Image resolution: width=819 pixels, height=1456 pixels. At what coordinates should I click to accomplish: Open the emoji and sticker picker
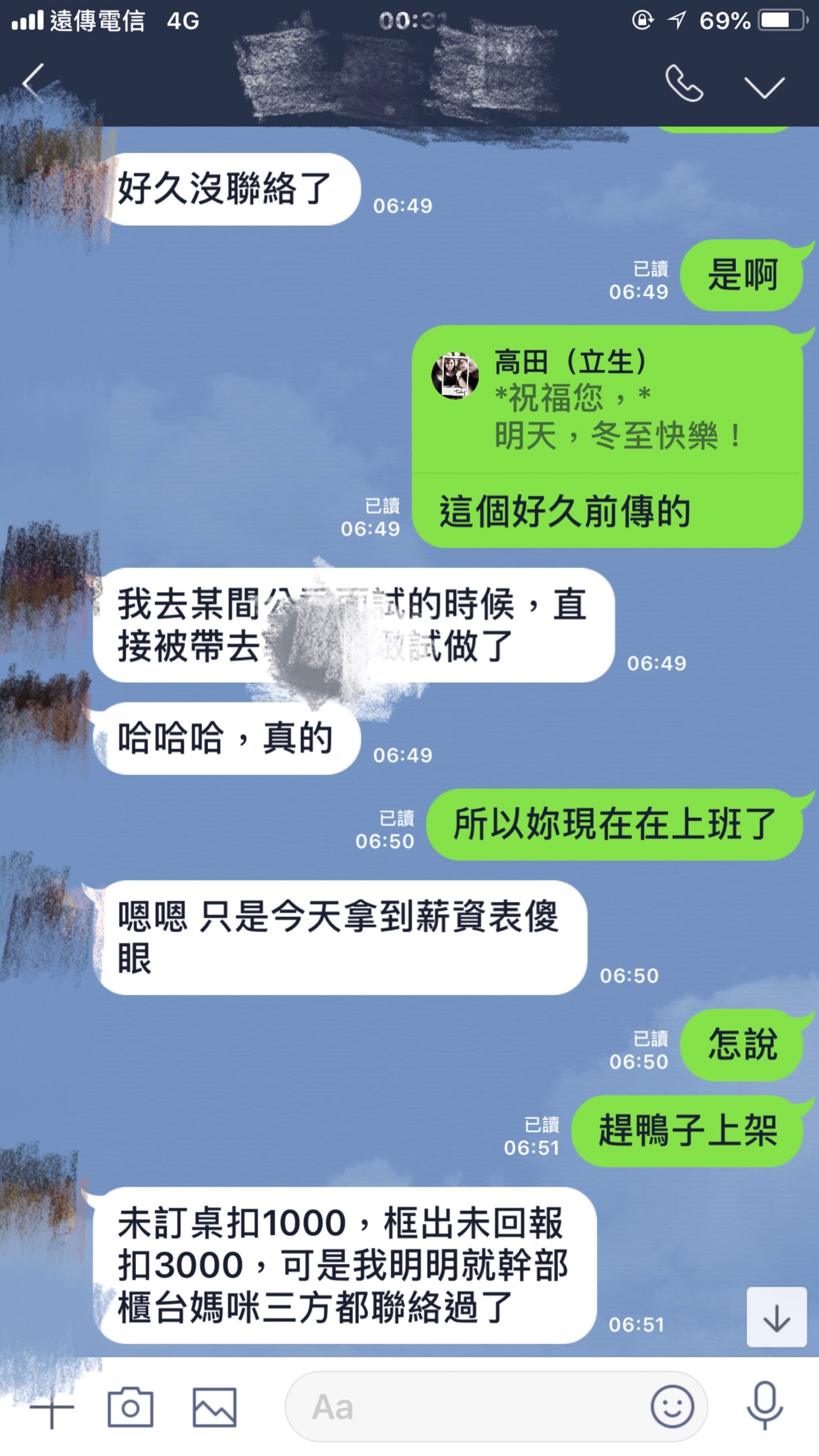[672, 1407]
